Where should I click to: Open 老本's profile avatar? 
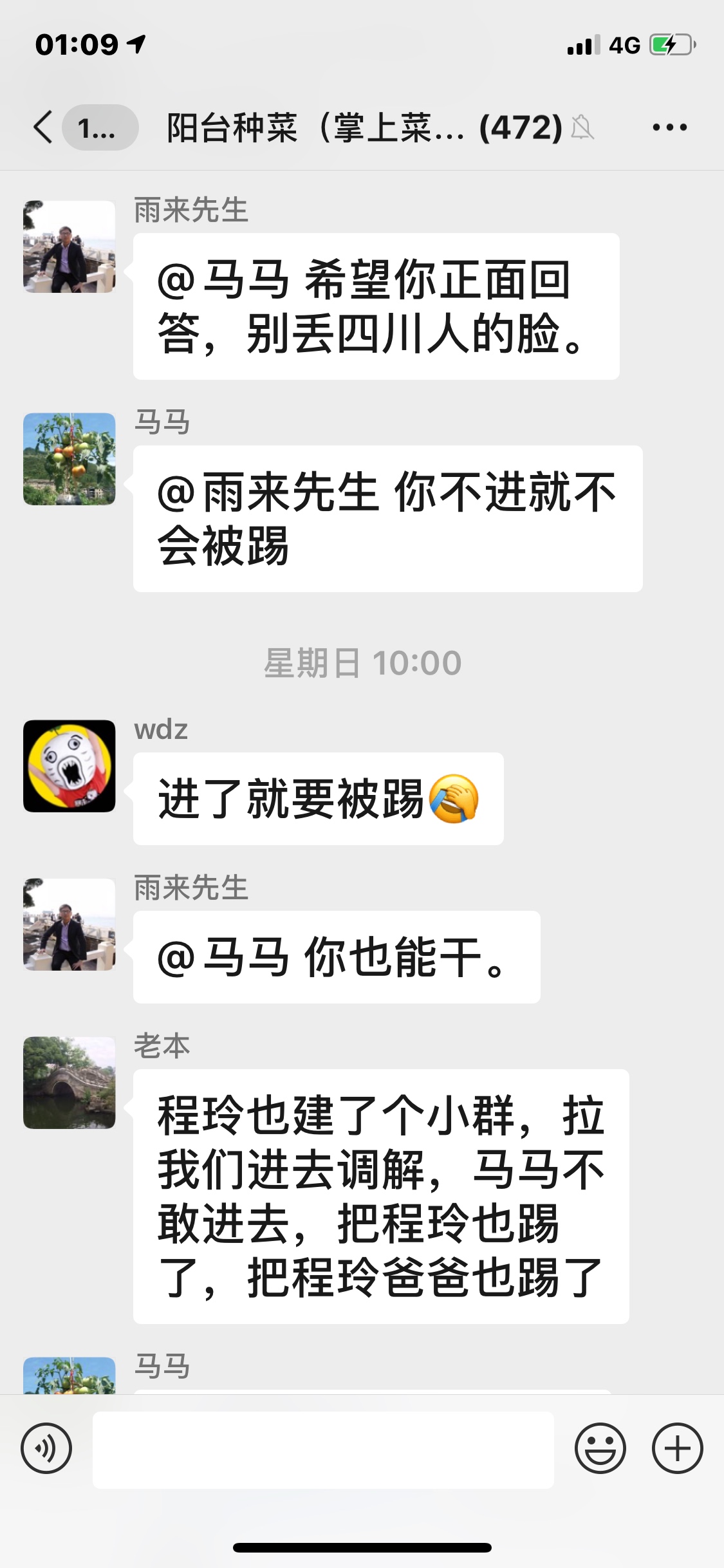(x=70, y=1083)
